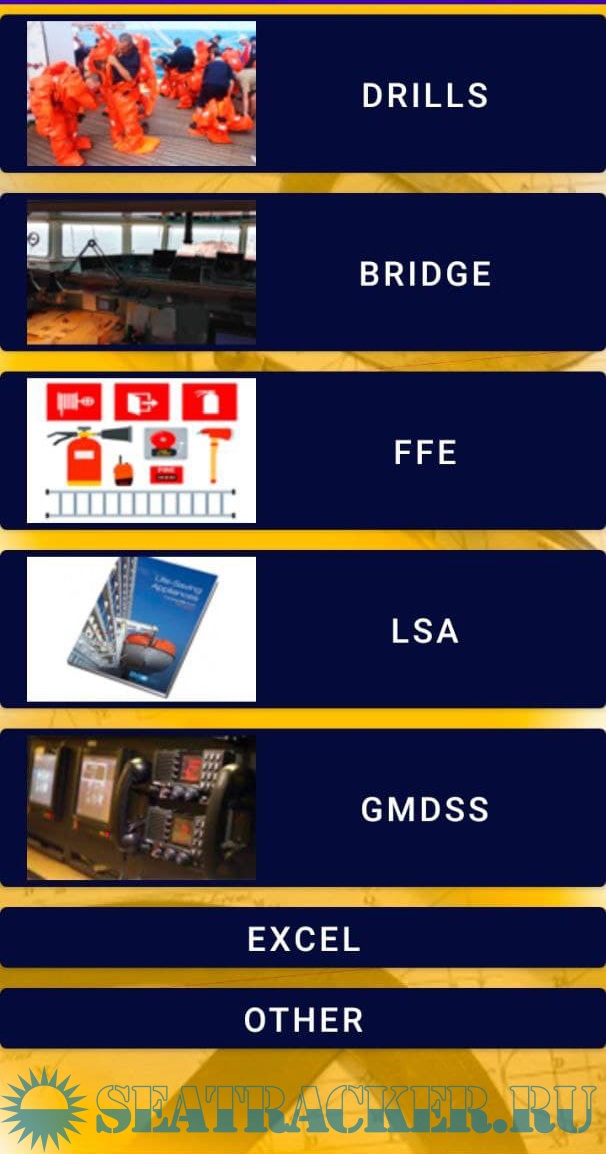
Task: Tap the EXCEL button
Action: coord(303,938)
